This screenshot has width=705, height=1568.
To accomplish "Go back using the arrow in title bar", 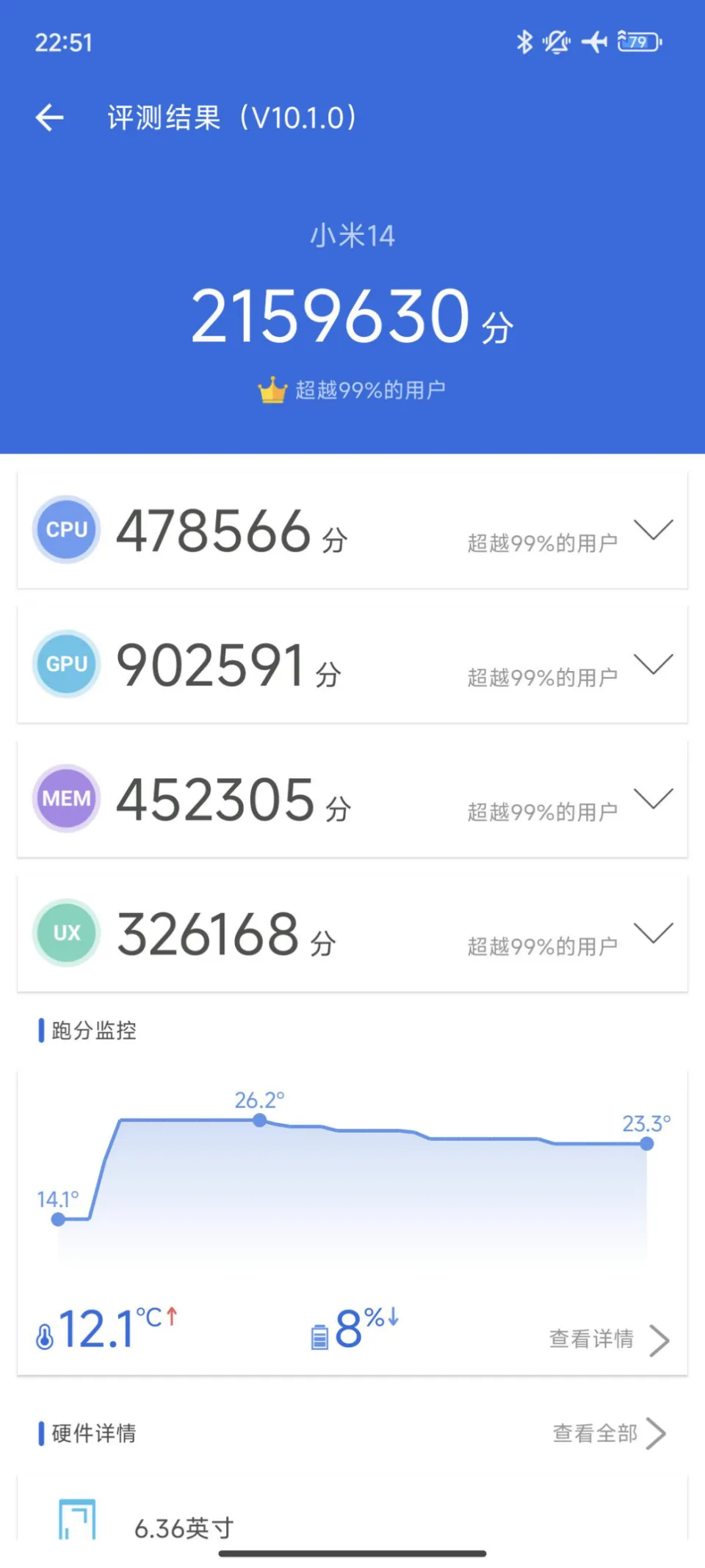I will (x=48, y=117).
